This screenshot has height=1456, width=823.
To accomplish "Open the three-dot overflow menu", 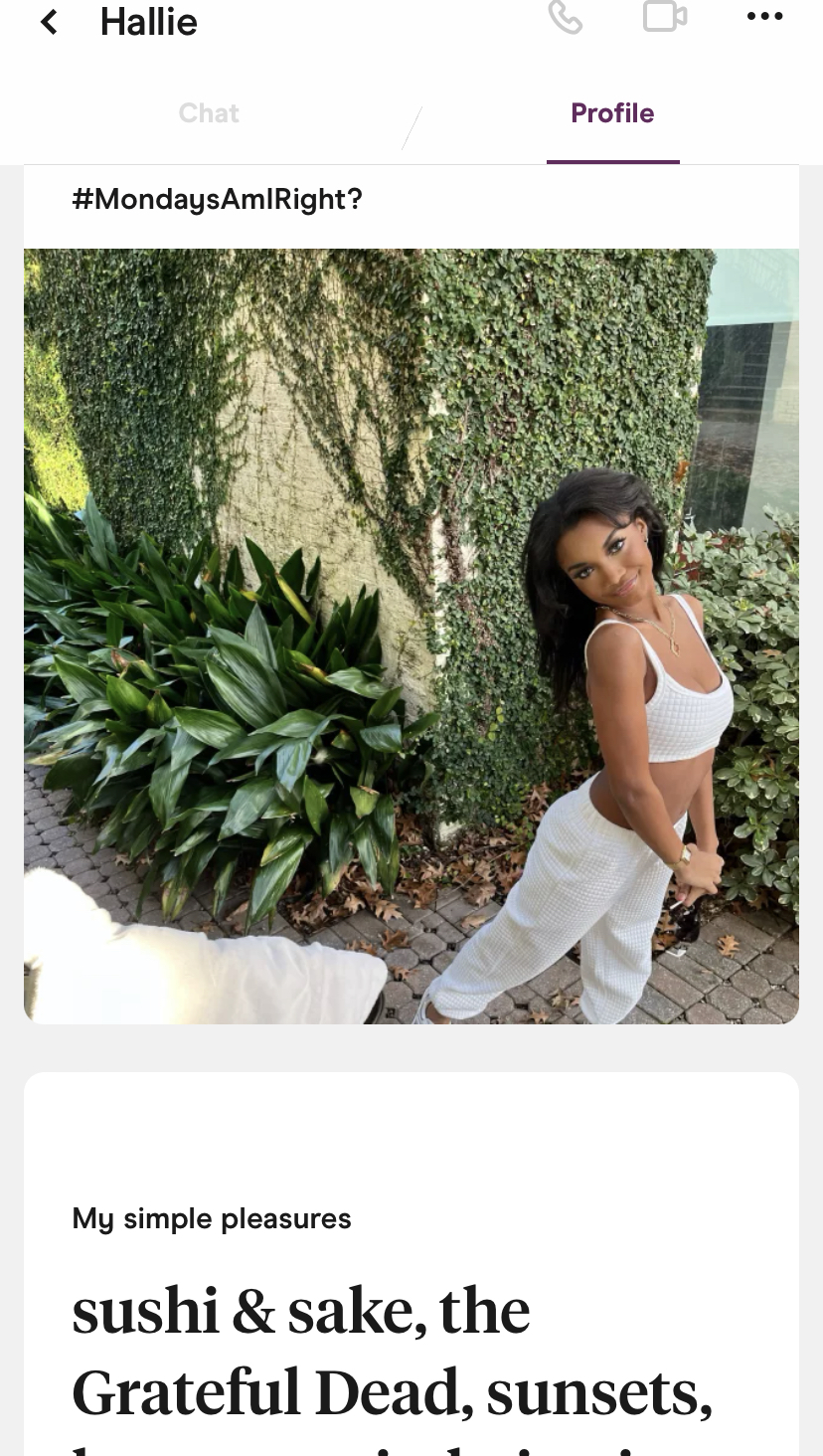I will [764, 16].
